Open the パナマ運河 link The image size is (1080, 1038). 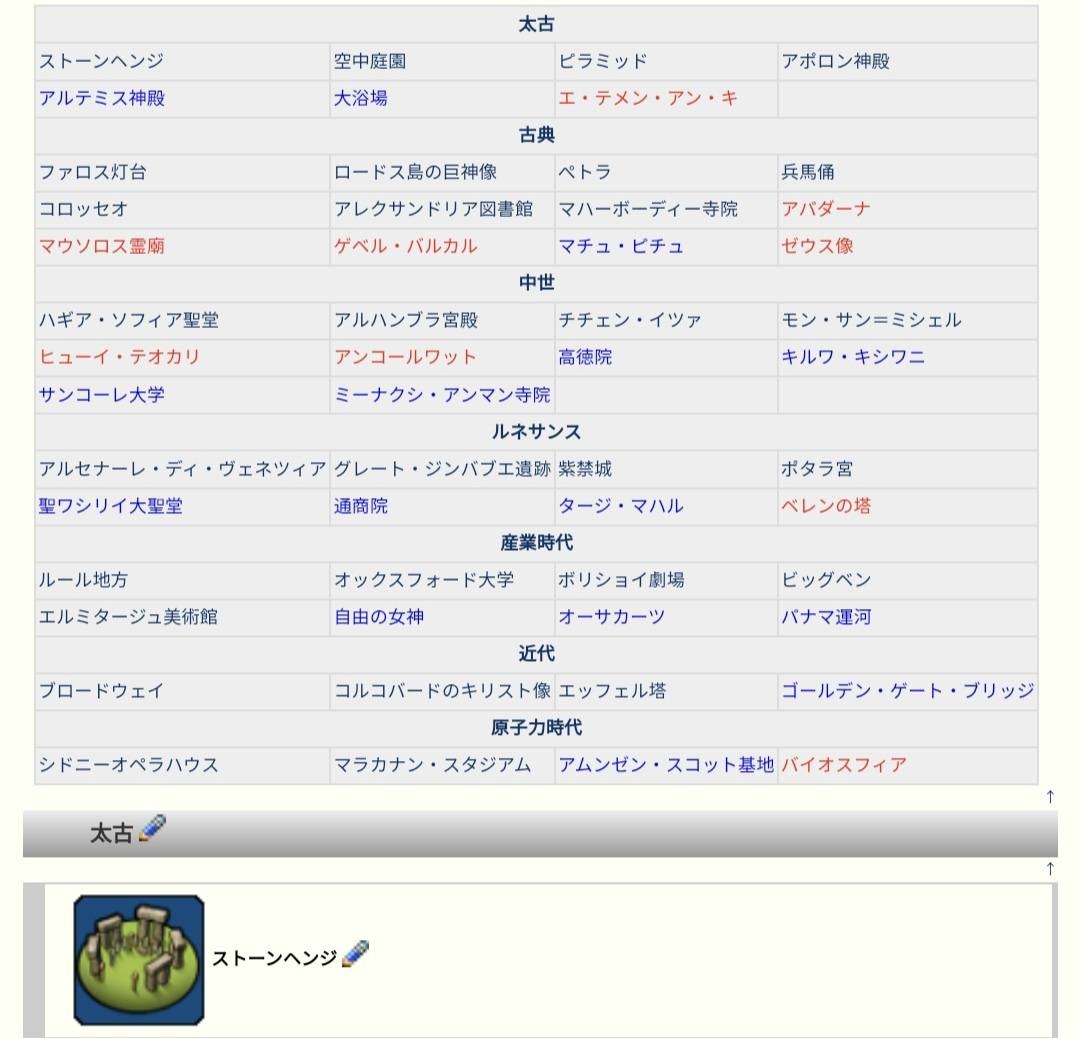click(x=825, y=617)
